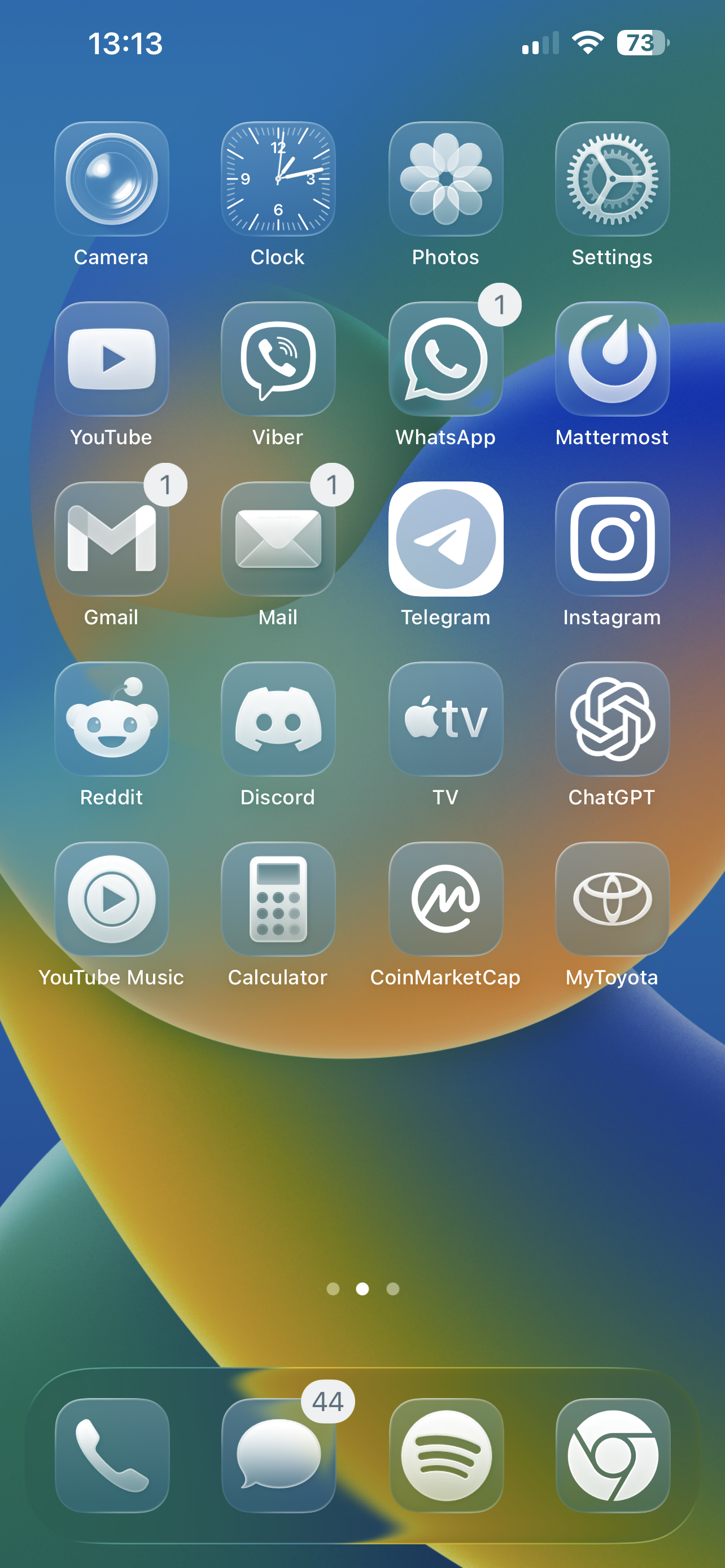Open the Settings app
The width and height of the screenshot is (725, 1568).
[x=613, y=179]
